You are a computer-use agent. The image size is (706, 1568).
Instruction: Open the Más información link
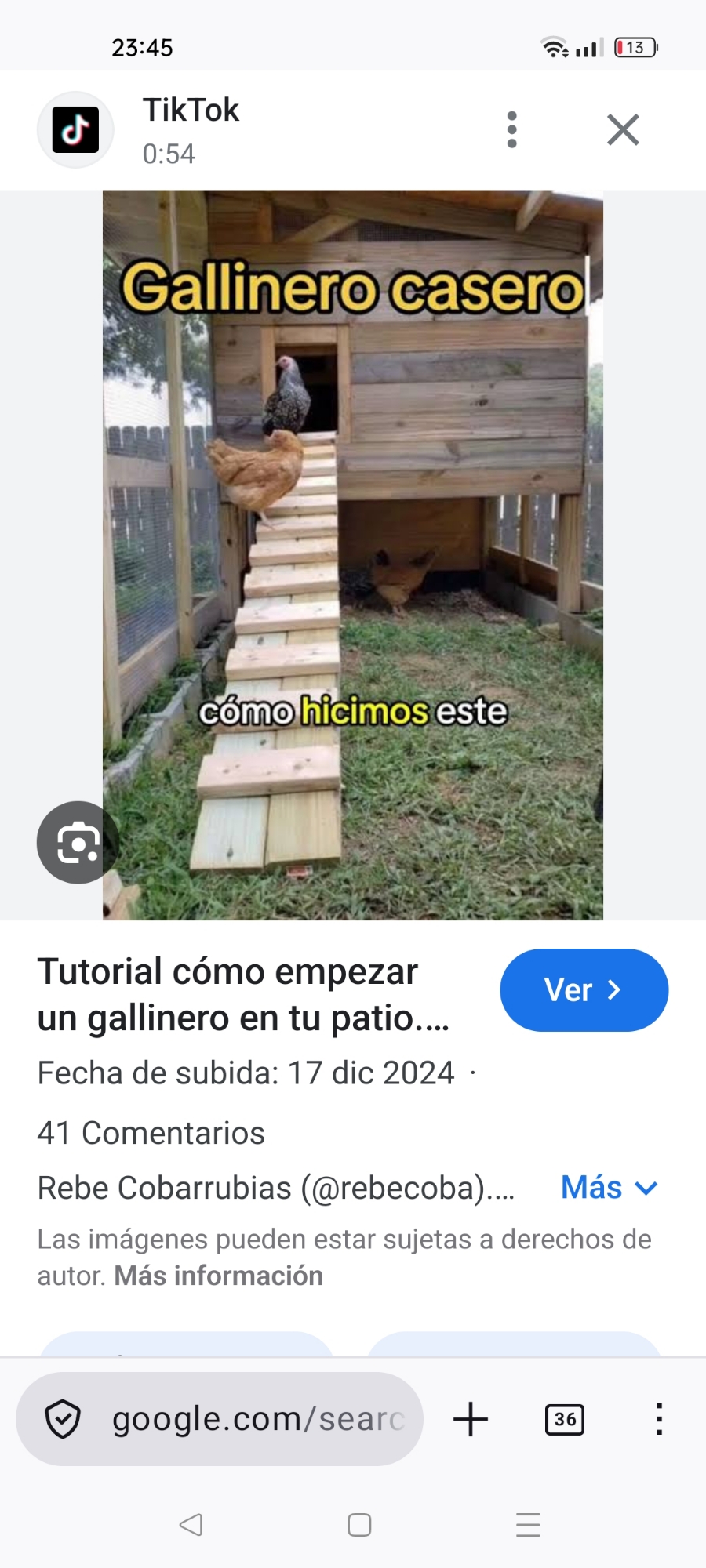coord(218,1276)
